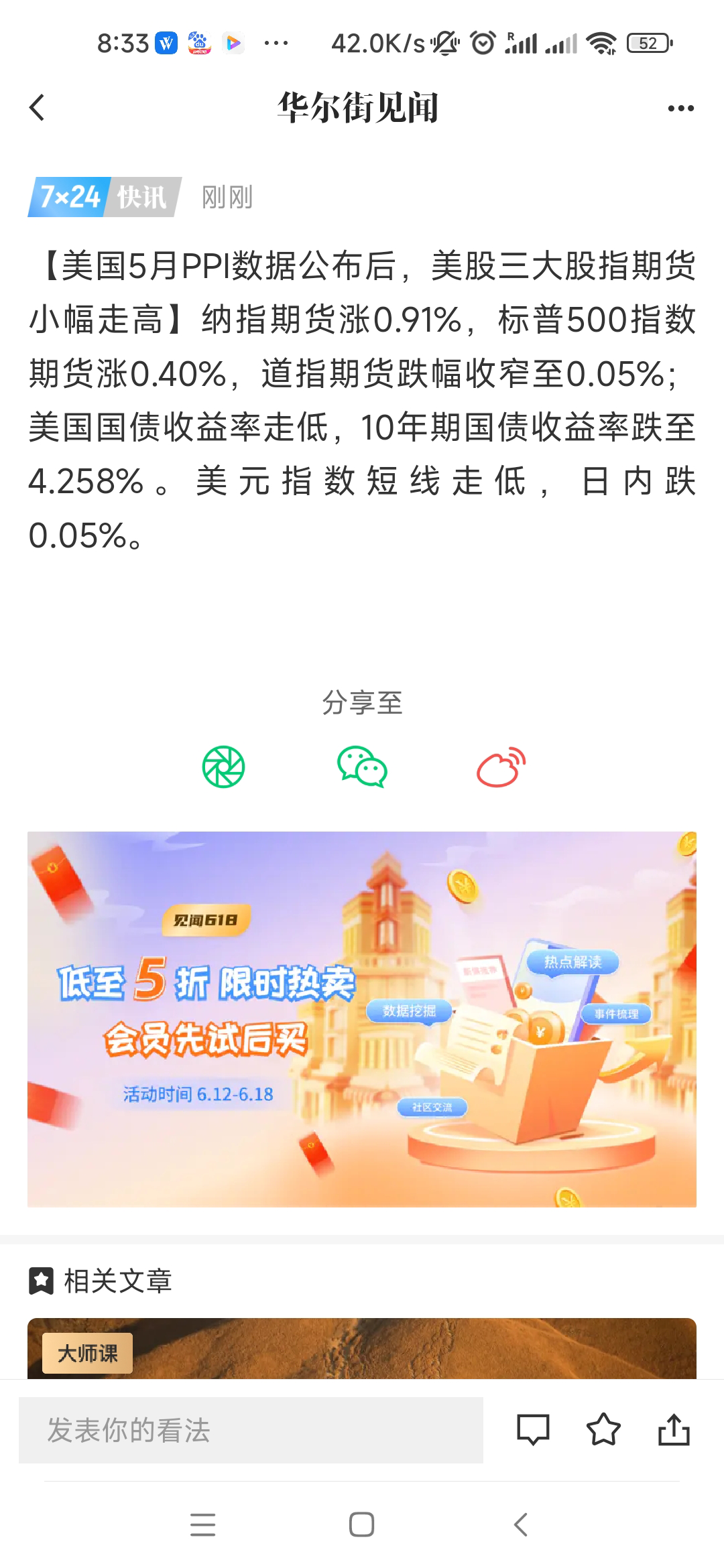Share this news flash to WeChat

(362, 767)
